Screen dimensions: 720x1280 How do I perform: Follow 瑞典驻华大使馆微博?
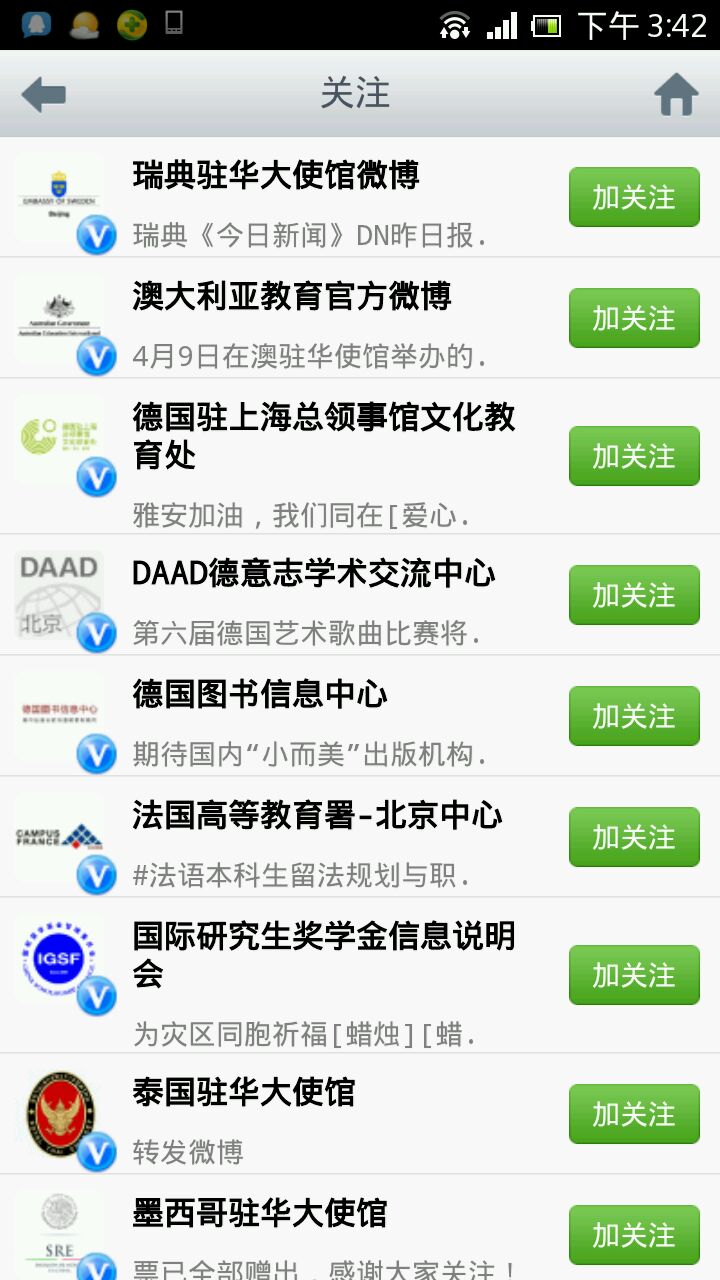(634, 197)
